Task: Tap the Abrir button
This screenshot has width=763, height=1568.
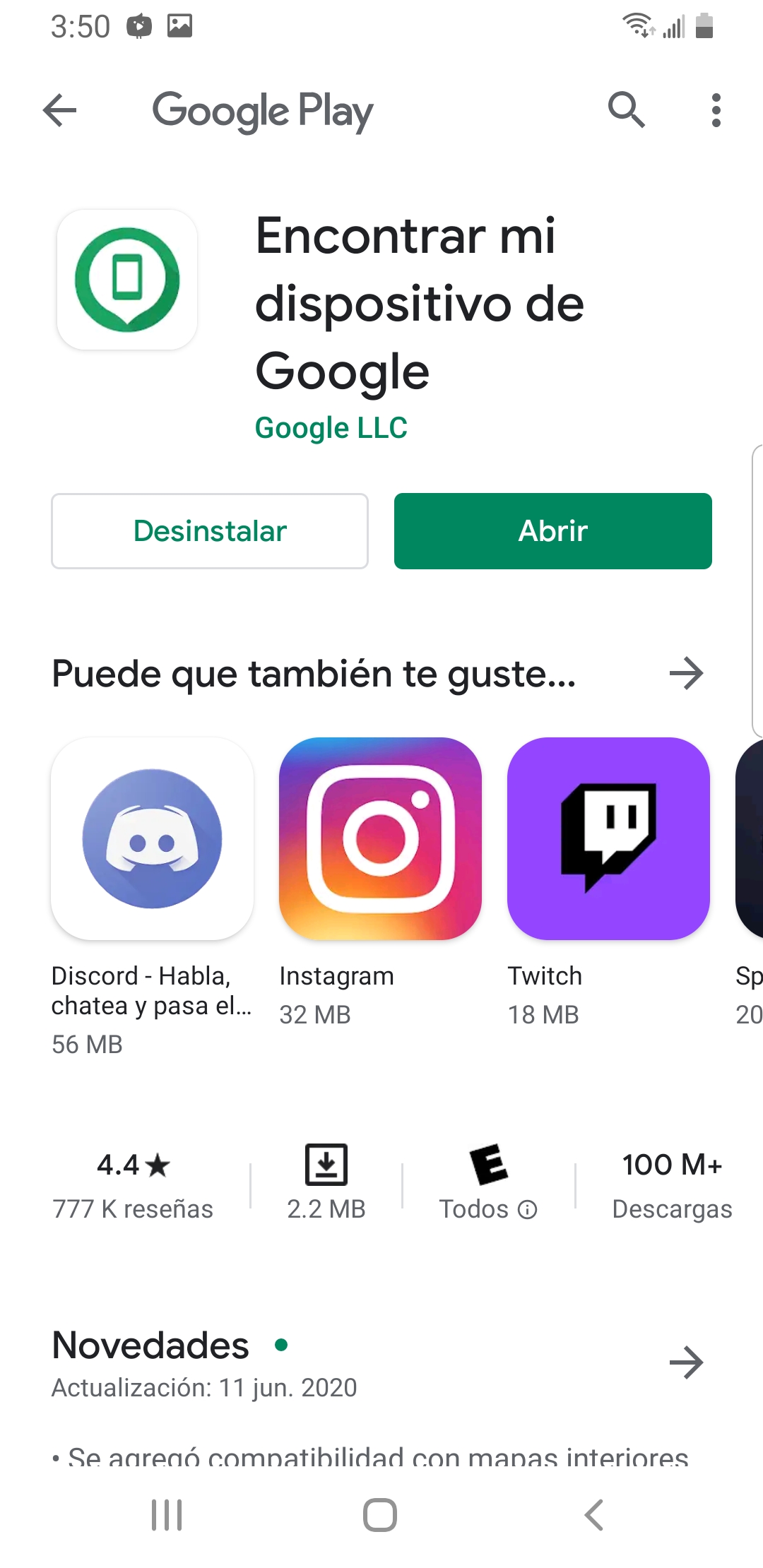Action: tap(552, 531)
